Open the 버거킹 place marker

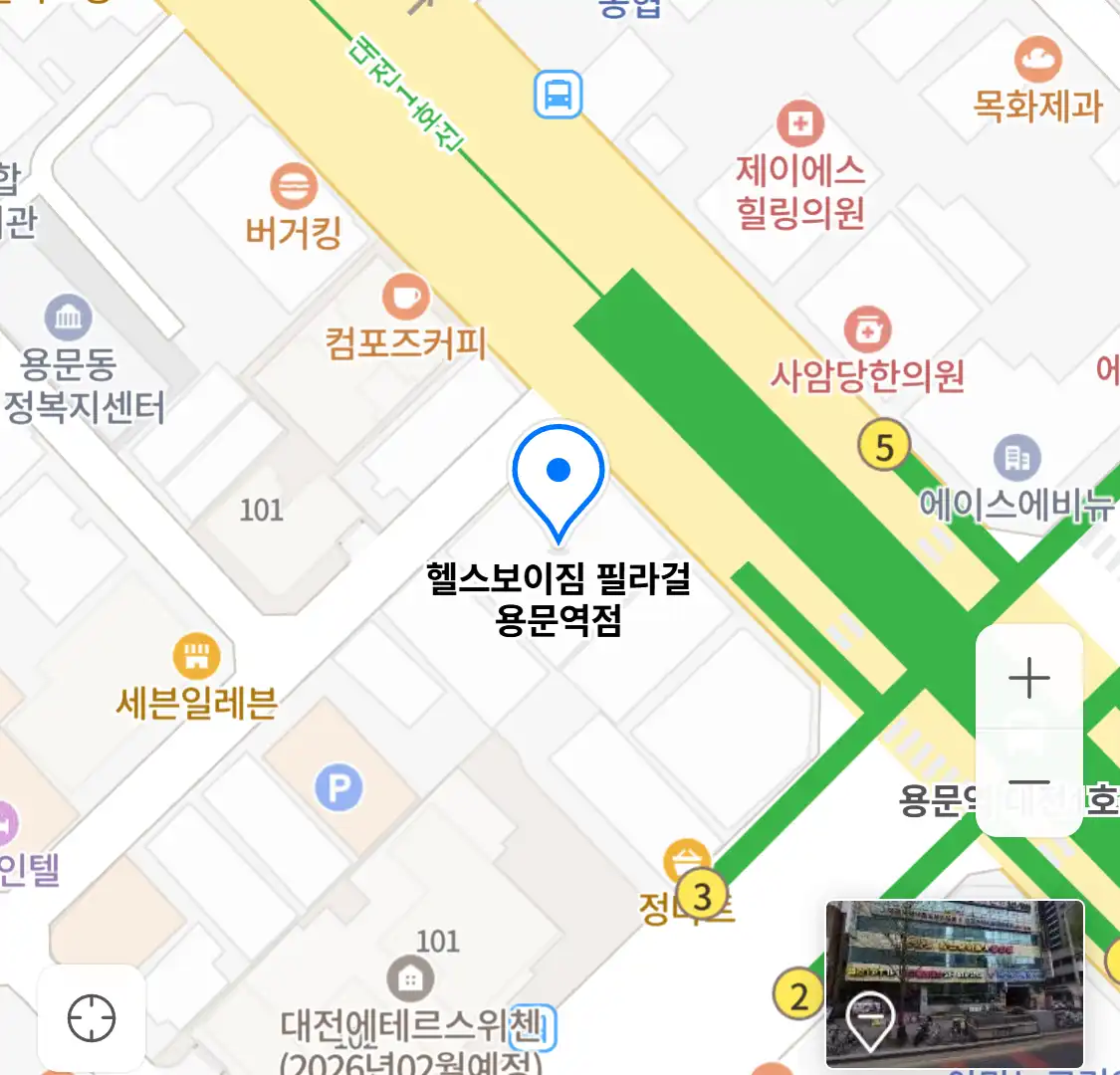click(294, 187)
